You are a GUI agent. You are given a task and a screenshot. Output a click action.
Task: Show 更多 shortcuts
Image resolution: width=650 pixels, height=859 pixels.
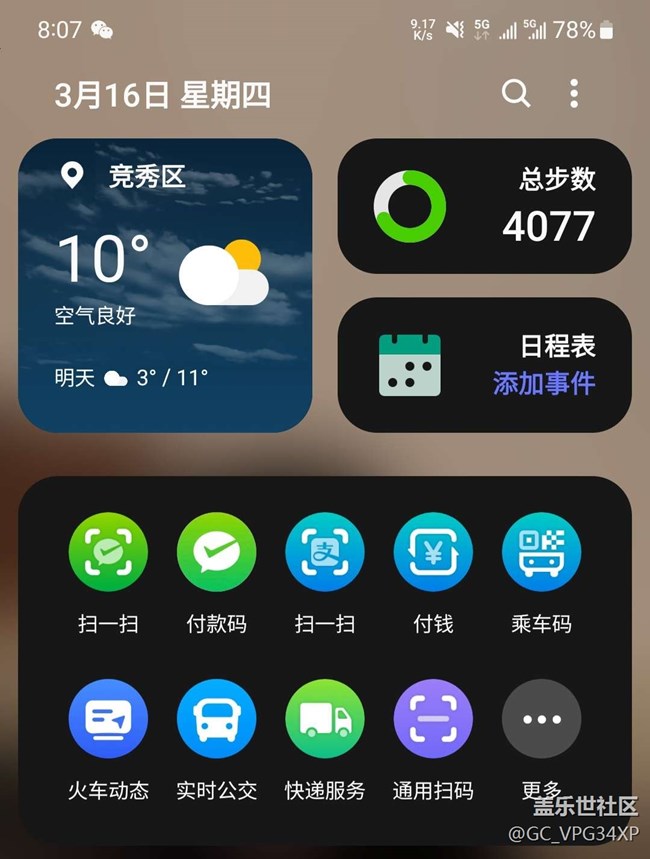point(541,719)
